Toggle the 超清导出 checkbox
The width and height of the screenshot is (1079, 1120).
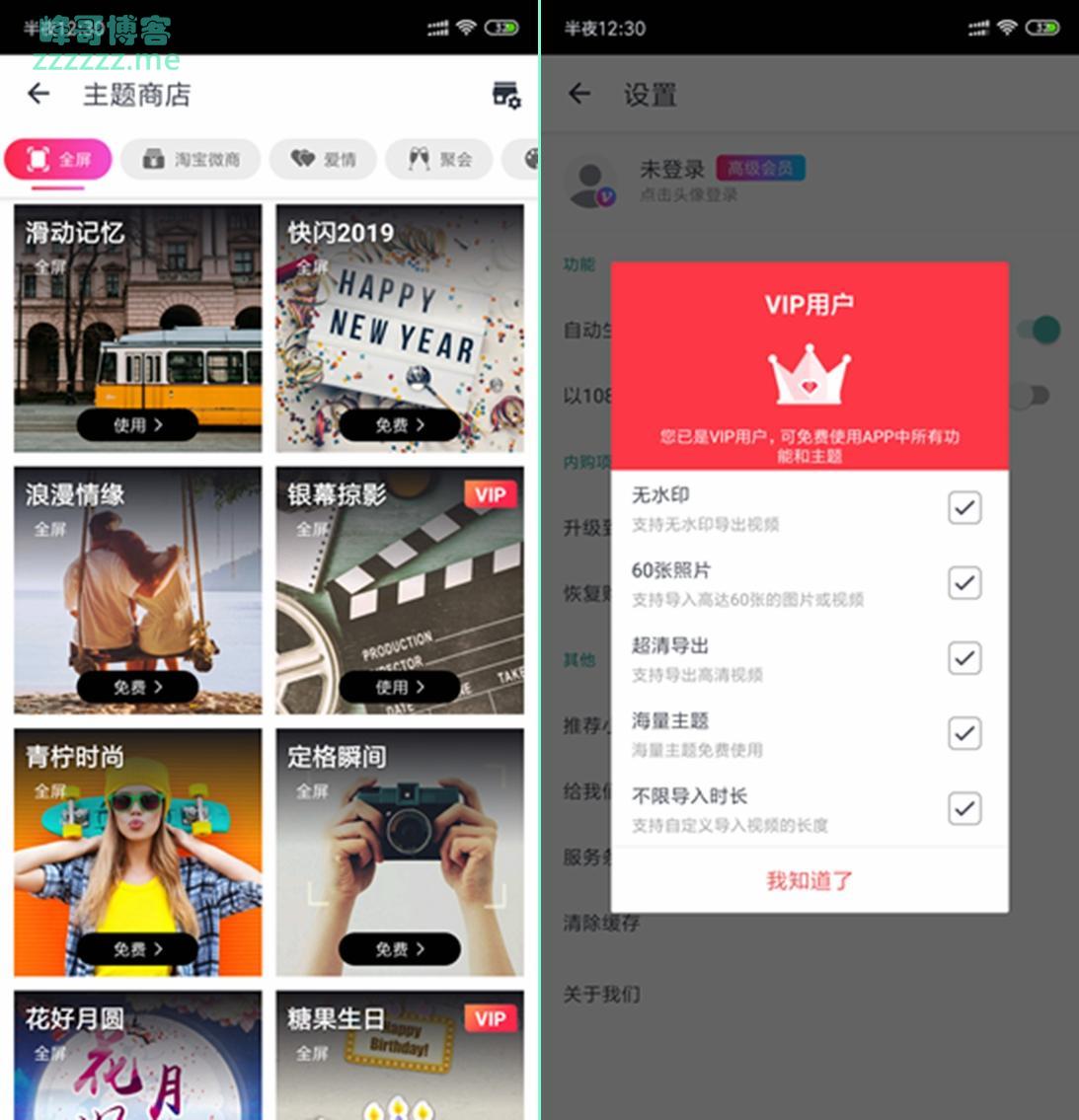(x=963, y=658)
